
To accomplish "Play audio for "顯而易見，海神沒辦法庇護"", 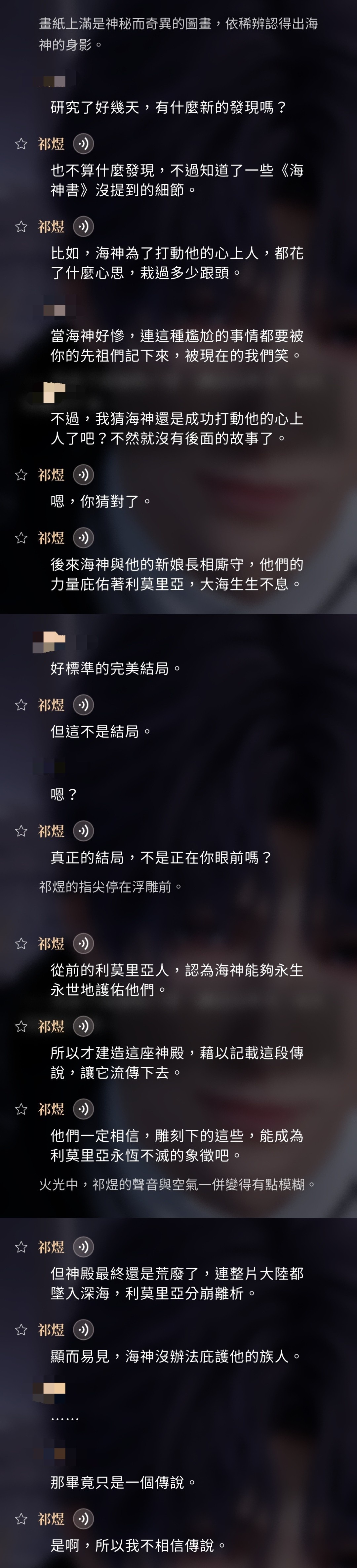I will click(x=83, y=1329).
